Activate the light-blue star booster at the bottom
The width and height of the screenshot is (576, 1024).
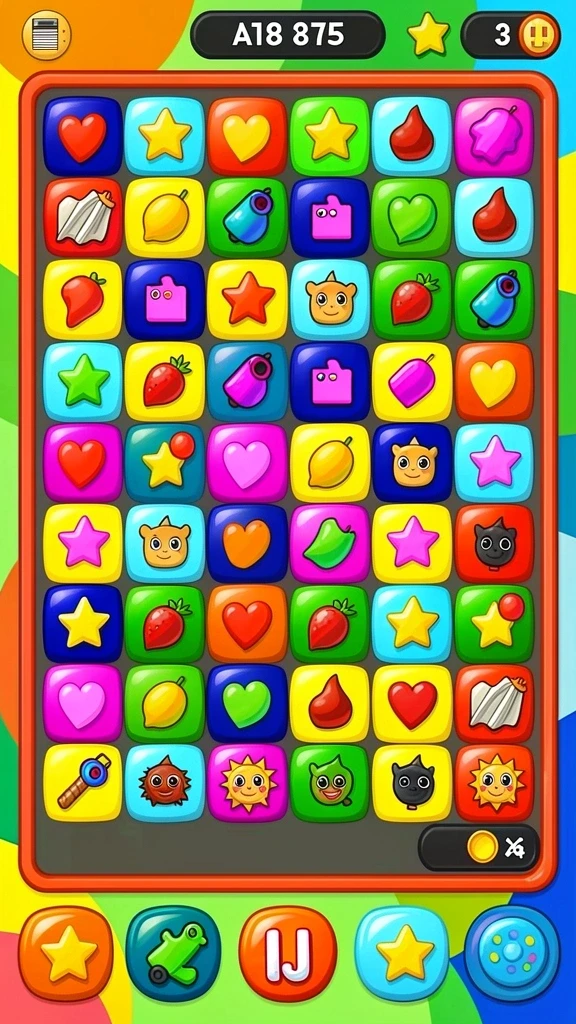click(402, 954)
